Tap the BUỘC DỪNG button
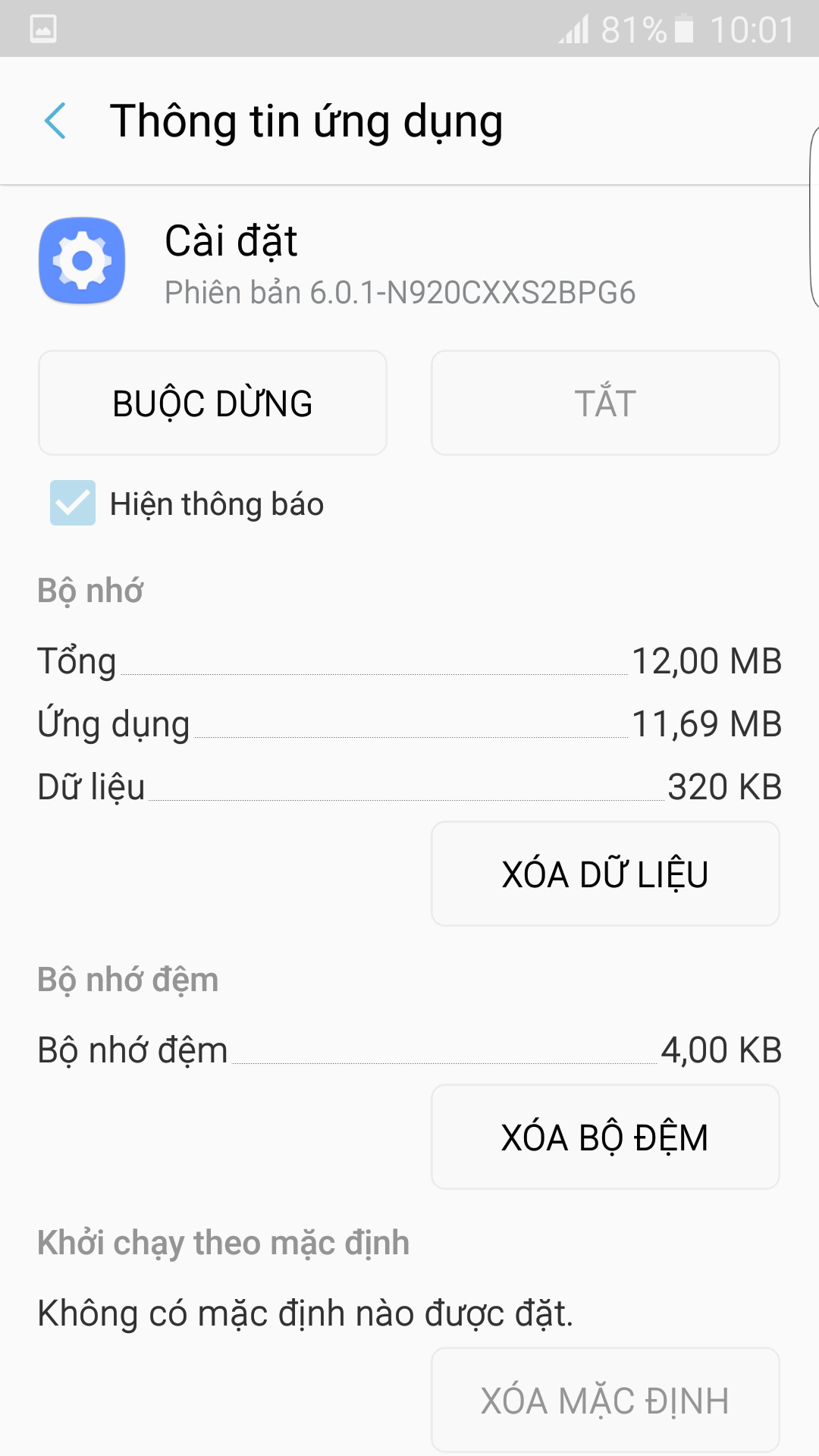Image resolution: width=819 pixels, height=1456 pixels. (212, 403)
